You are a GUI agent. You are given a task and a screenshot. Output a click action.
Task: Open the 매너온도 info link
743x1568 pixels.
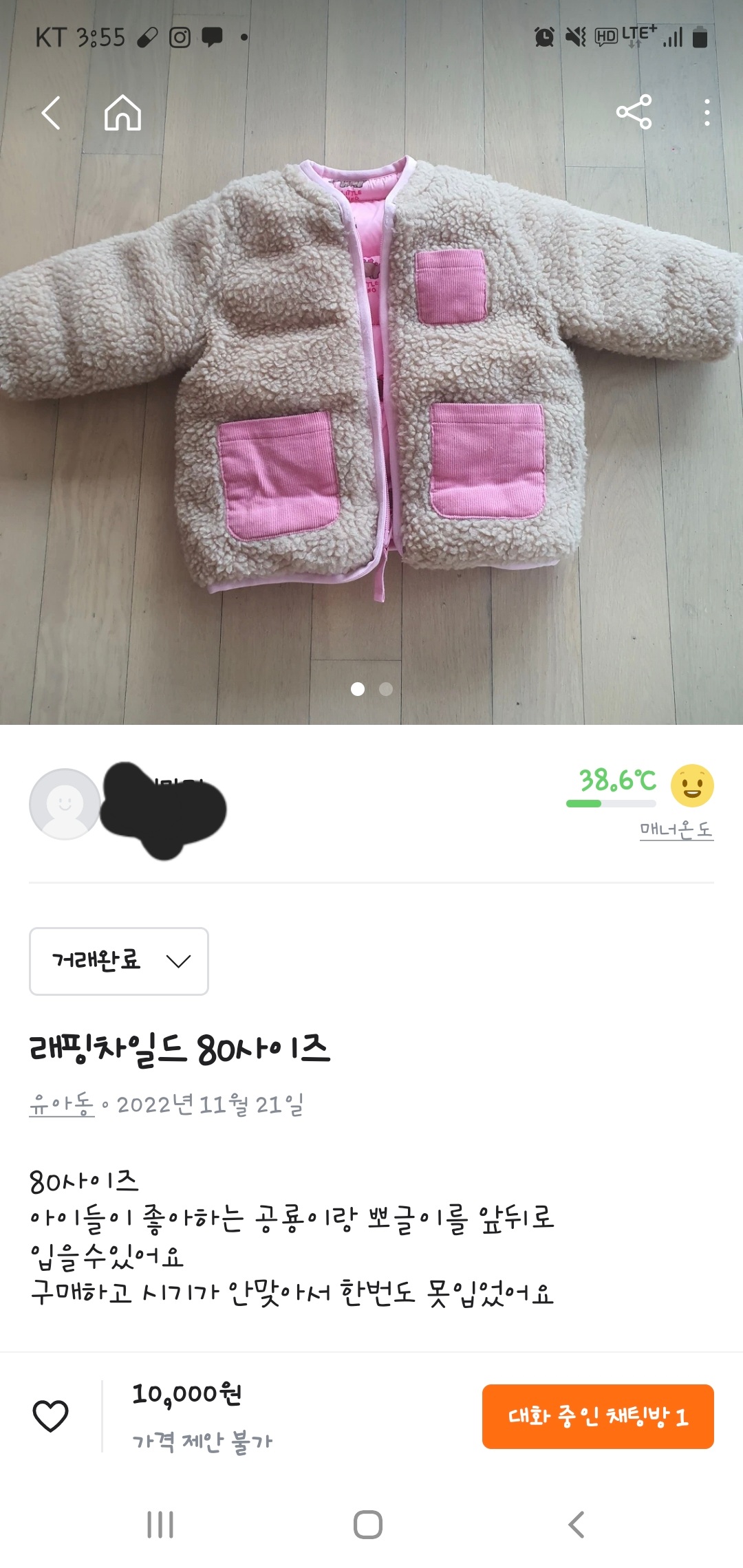pyautogui.click(x=676, y=830)
